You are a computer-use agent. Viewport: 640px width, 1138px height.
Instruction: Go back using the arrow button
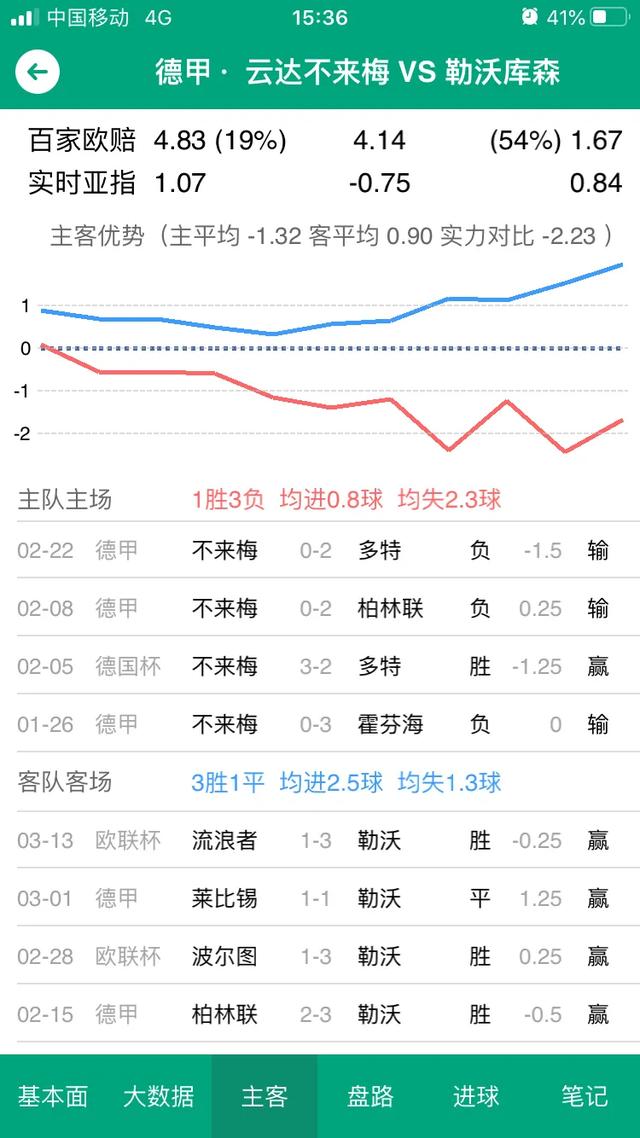[38, 72]
